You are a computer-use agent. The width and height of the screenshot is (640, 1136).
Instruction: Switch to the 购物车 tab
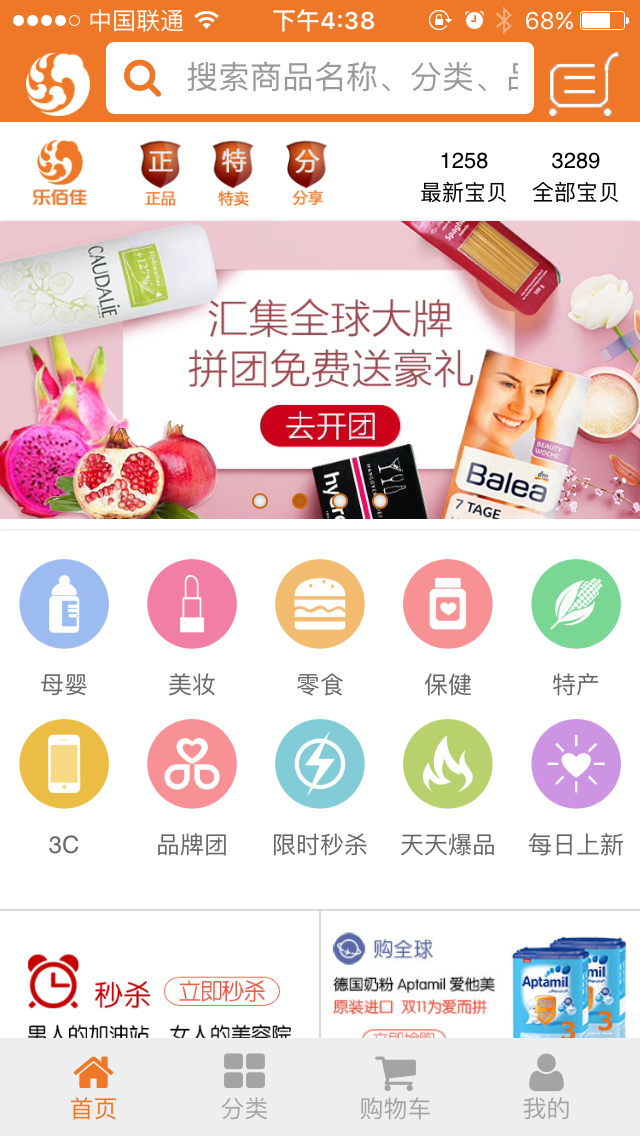395,1087
